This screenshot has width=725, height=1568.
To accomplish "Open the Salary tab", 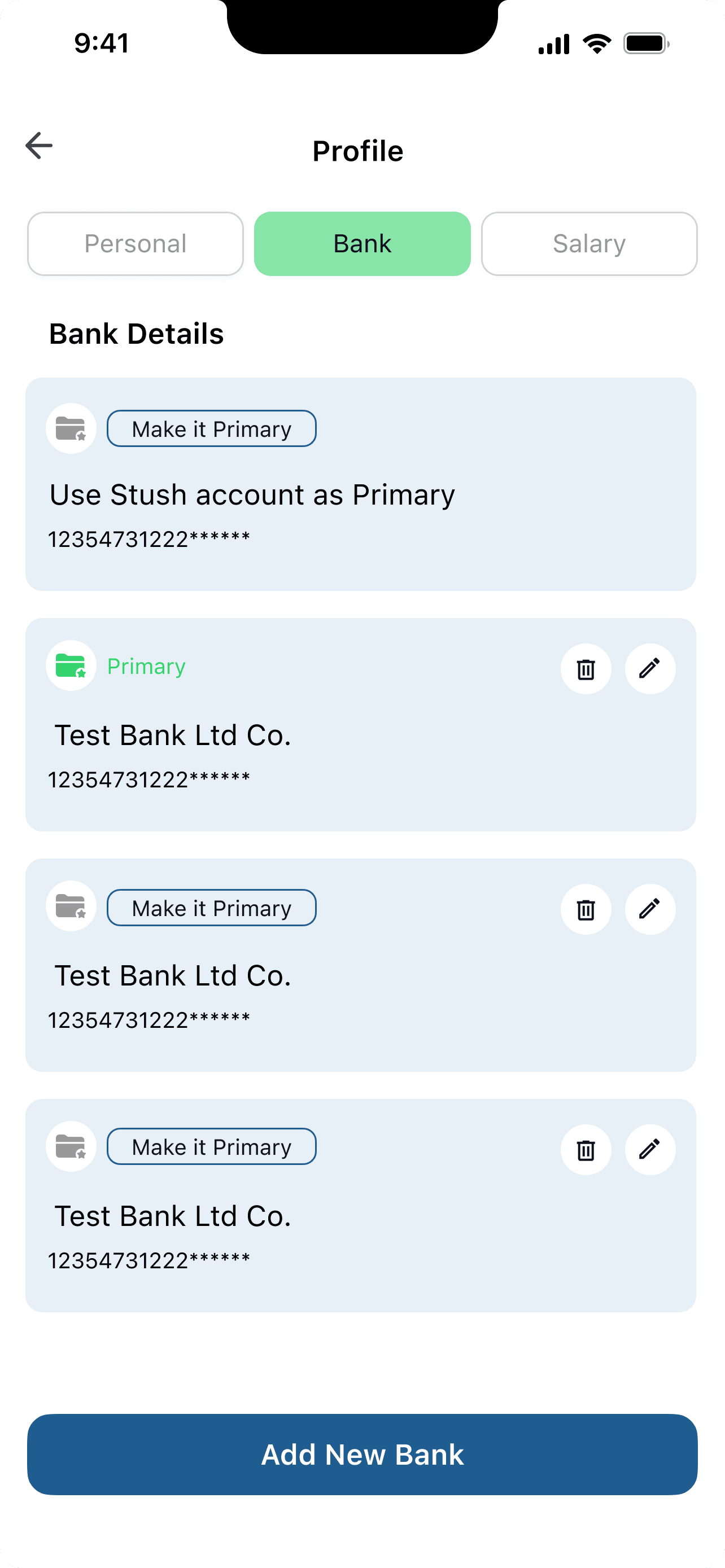I will tap(589, 243).
